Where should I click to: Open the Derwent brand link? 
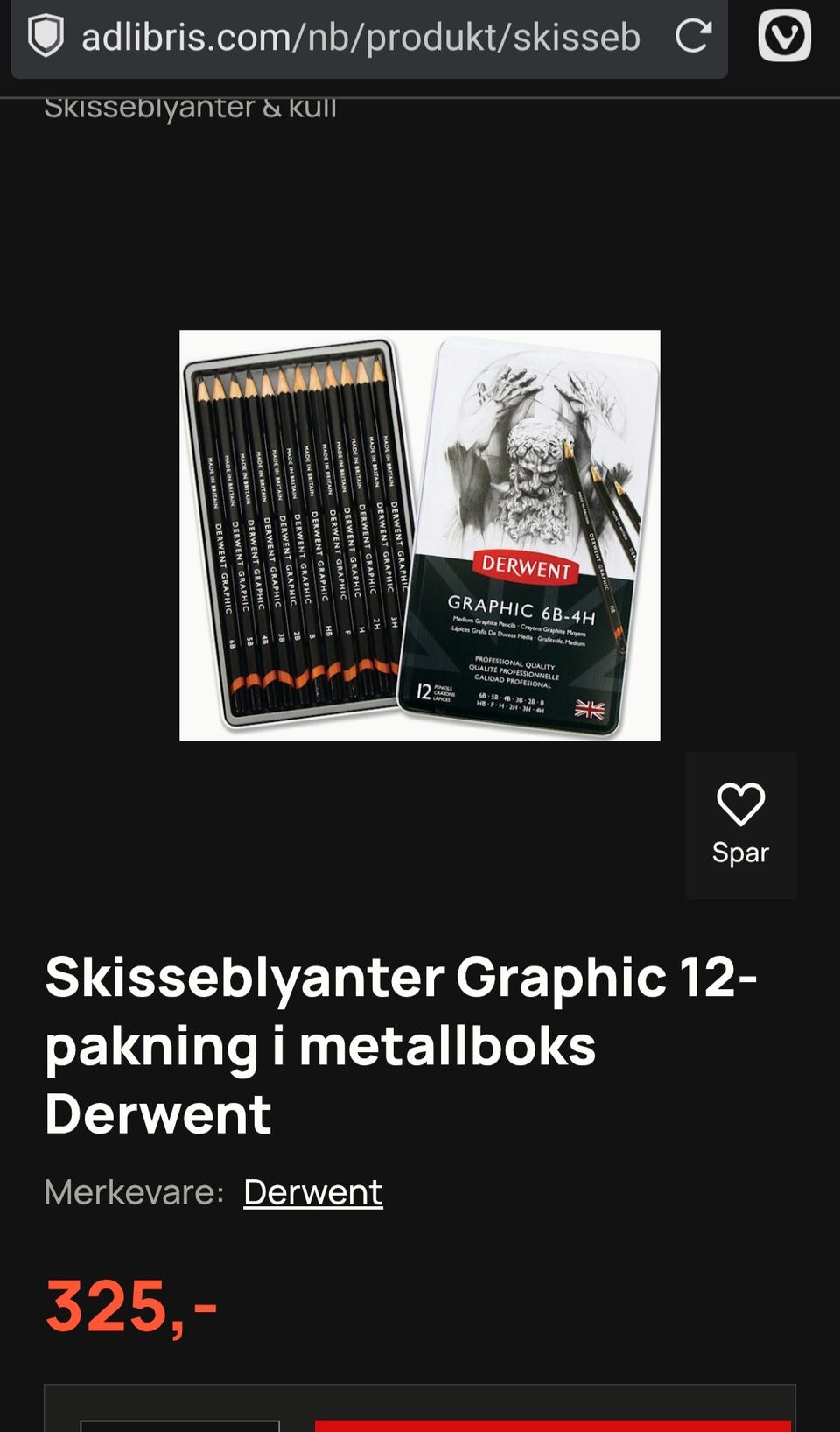tap(312, 1191)
